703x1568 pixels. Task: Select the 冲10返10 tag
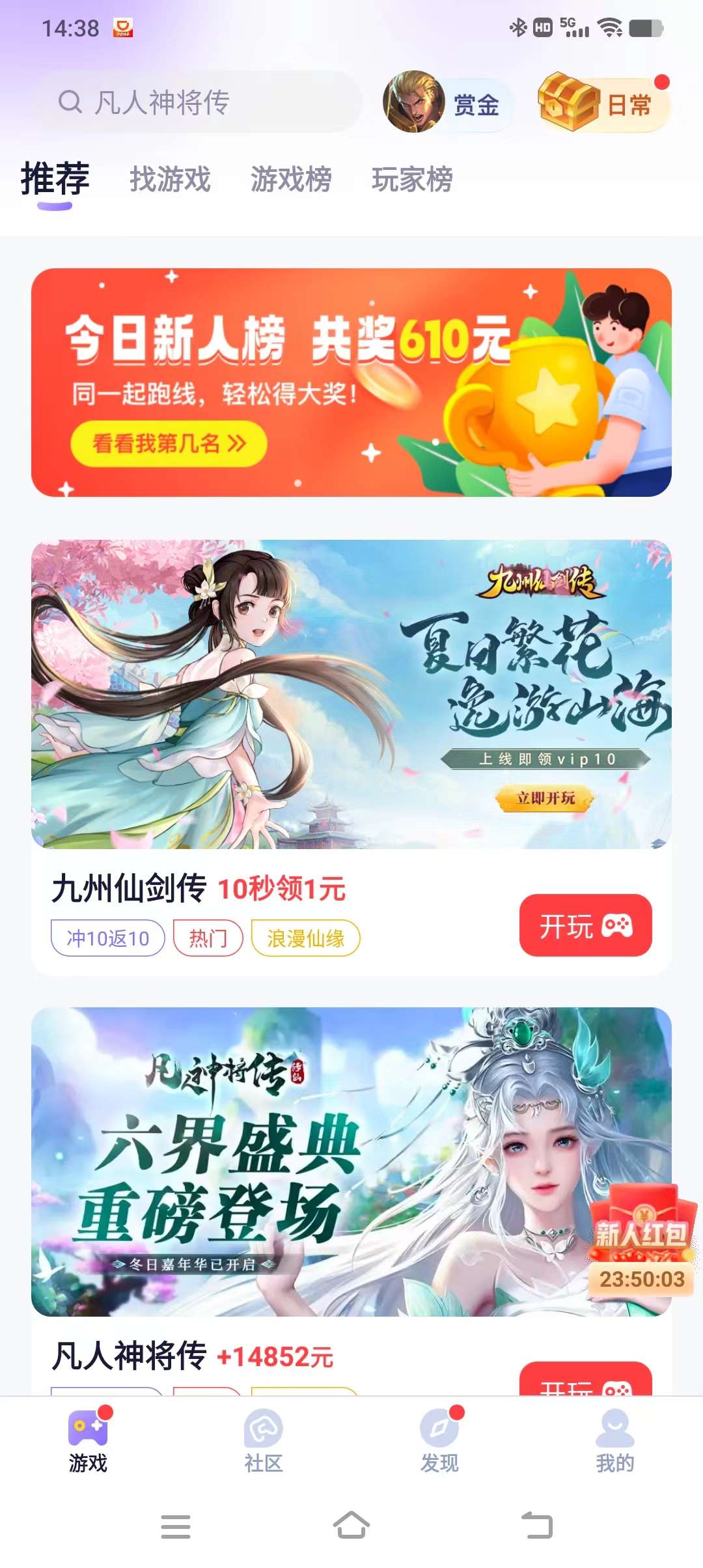(108, 938)
